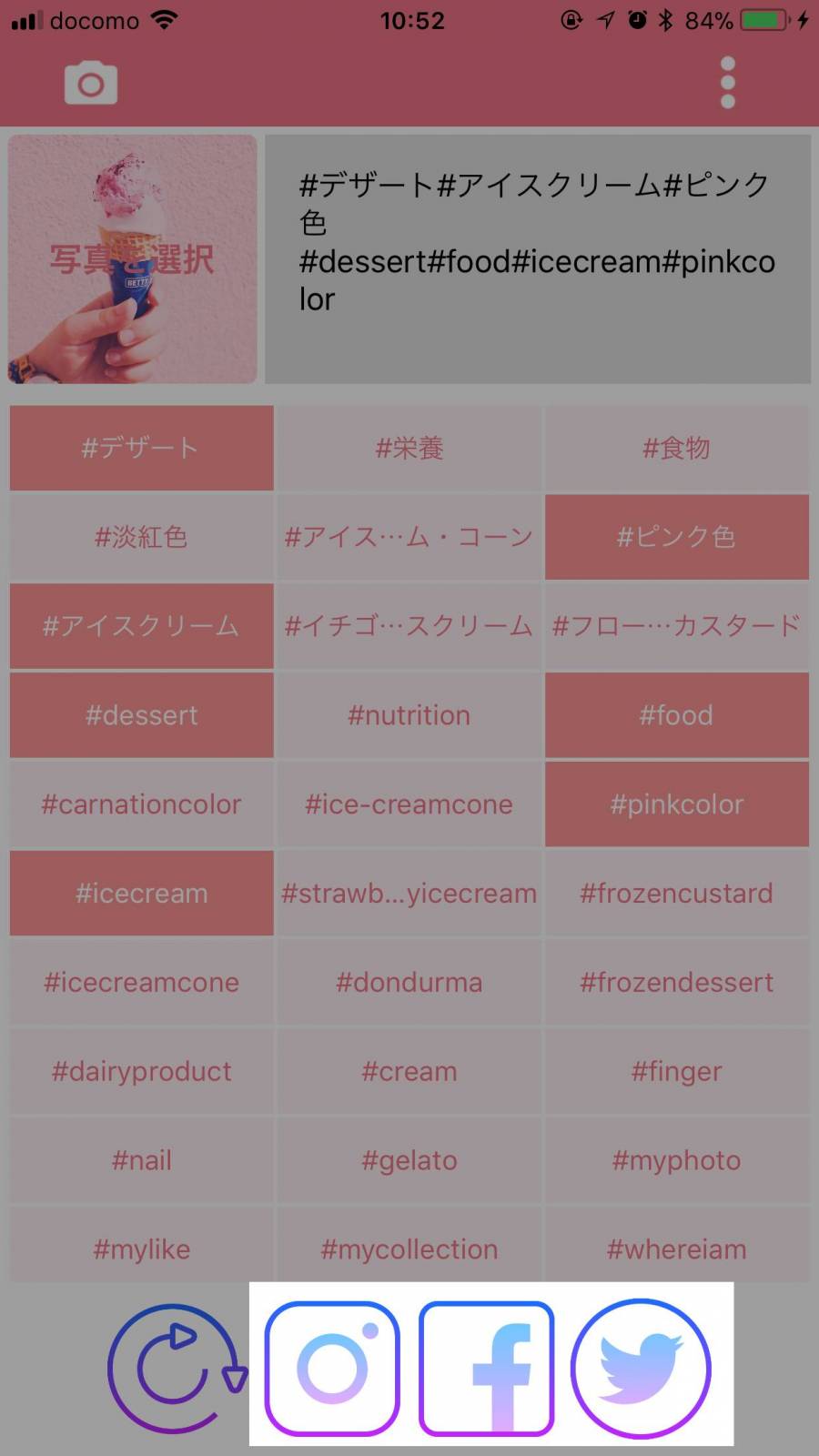
Task: Select the #gelato hashtag
Action: (x=409, y=1160)
